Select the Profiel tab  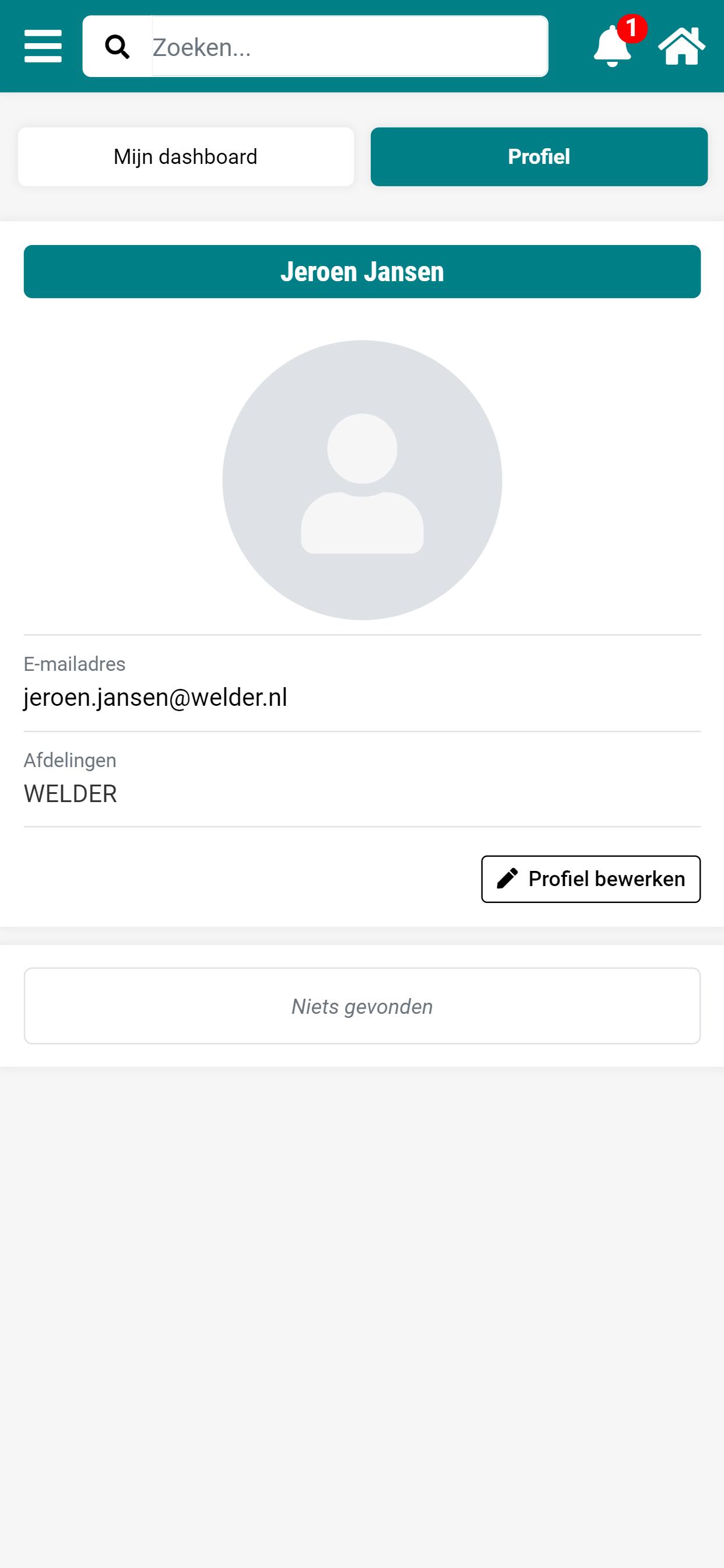539,156
